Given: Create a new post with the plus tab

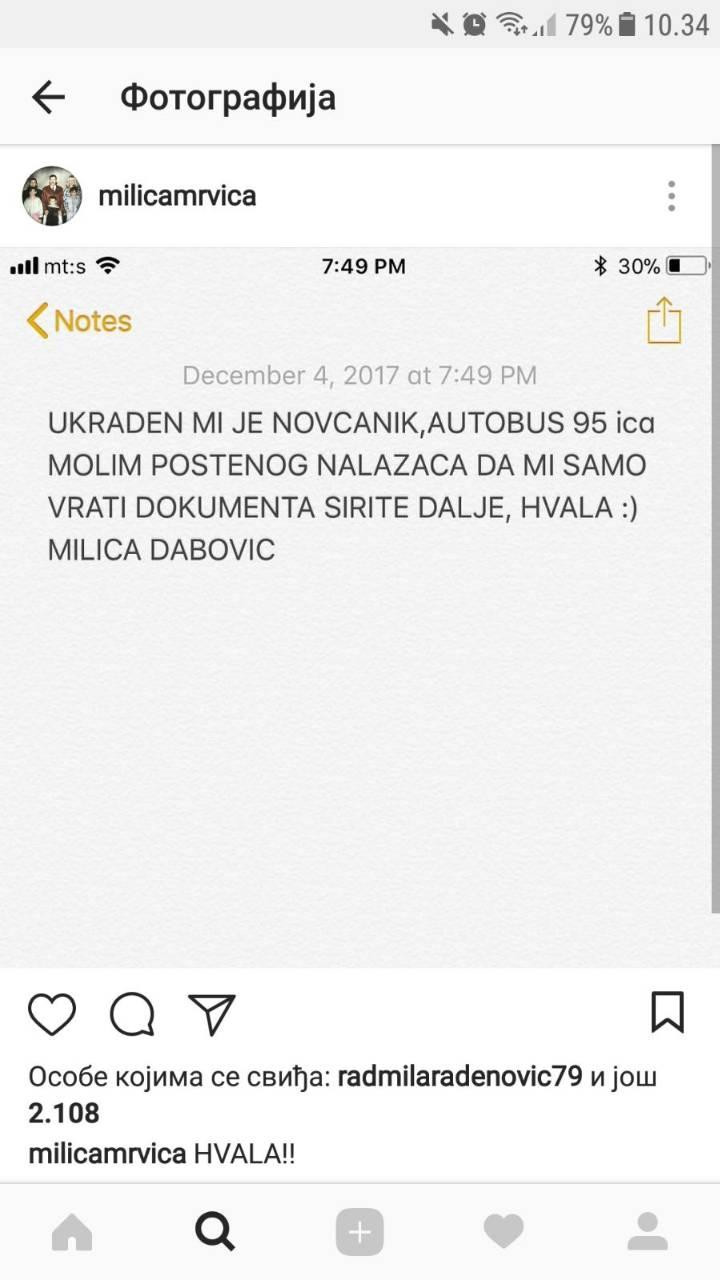Looking at the screenshot, I should (360, 1232).
